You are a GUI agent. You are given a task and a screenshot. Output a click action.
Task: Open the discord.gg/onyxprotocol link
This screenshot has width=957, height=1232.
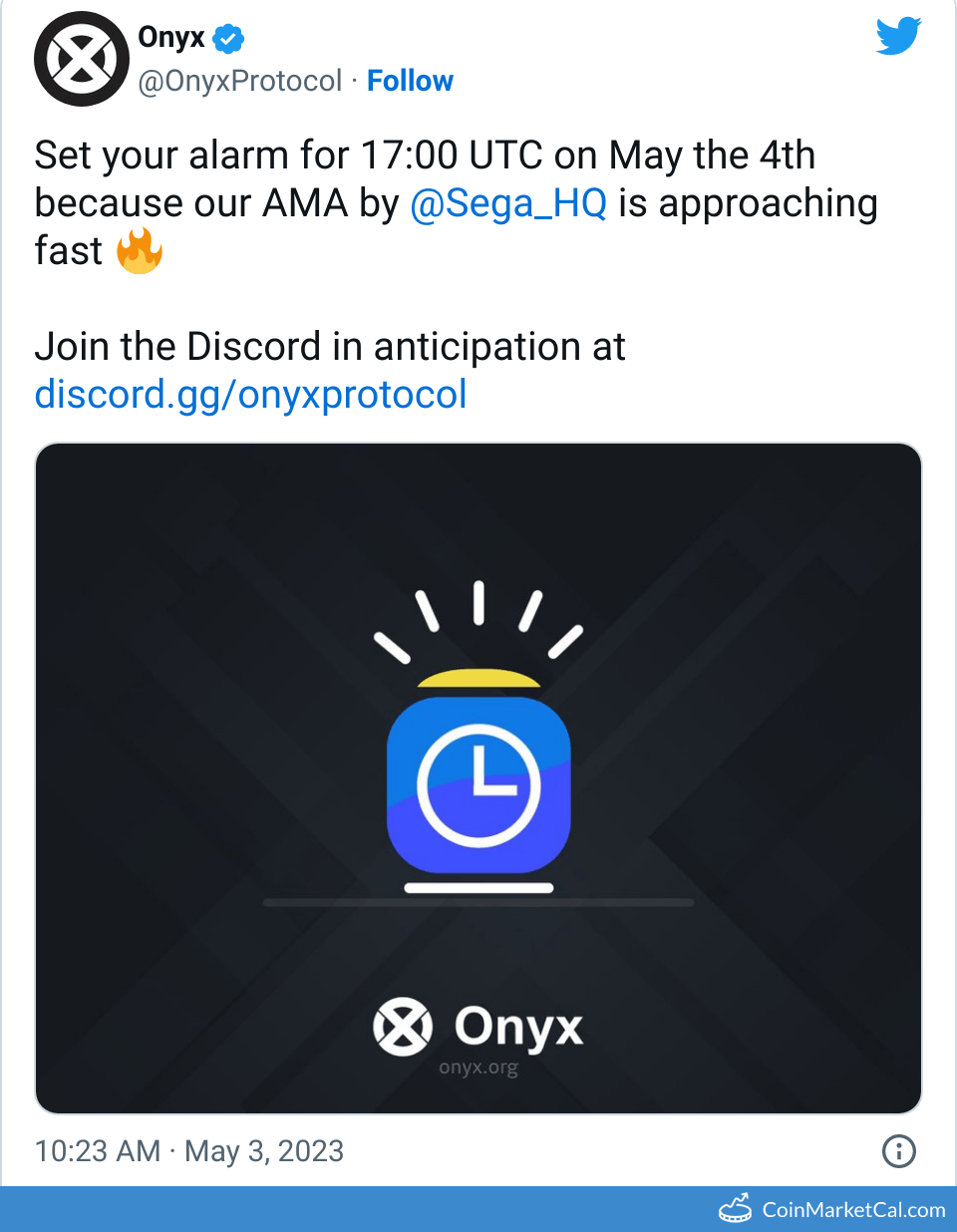(x=250, y=395)
